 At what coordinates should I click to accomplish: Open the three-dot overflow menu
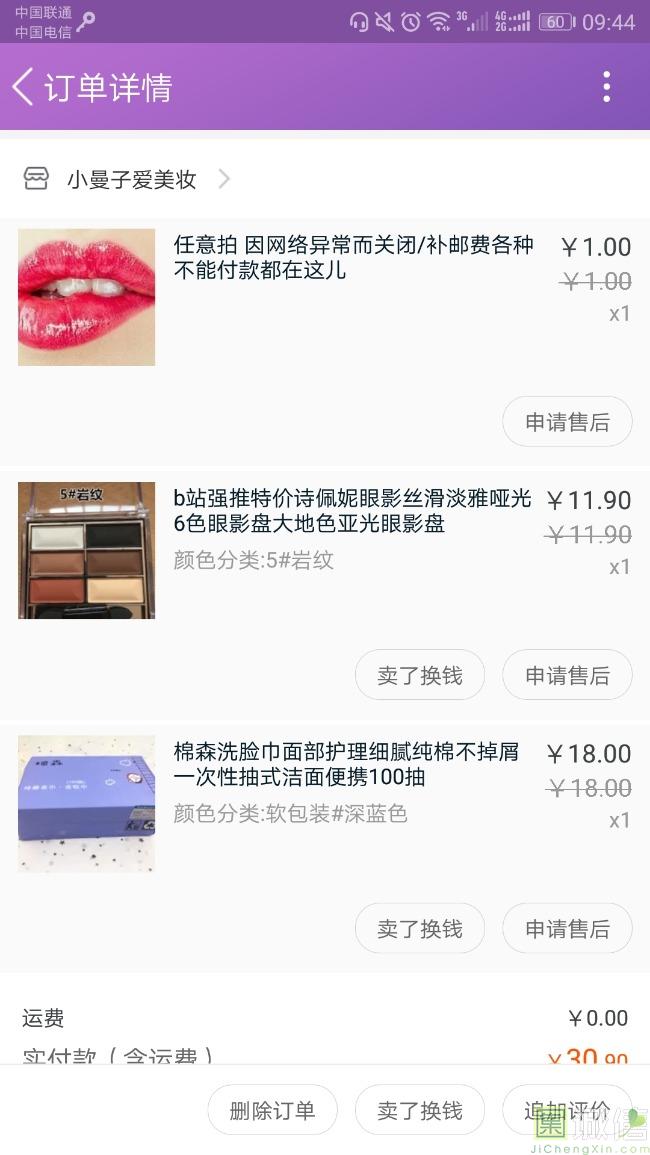click(606, 87)
